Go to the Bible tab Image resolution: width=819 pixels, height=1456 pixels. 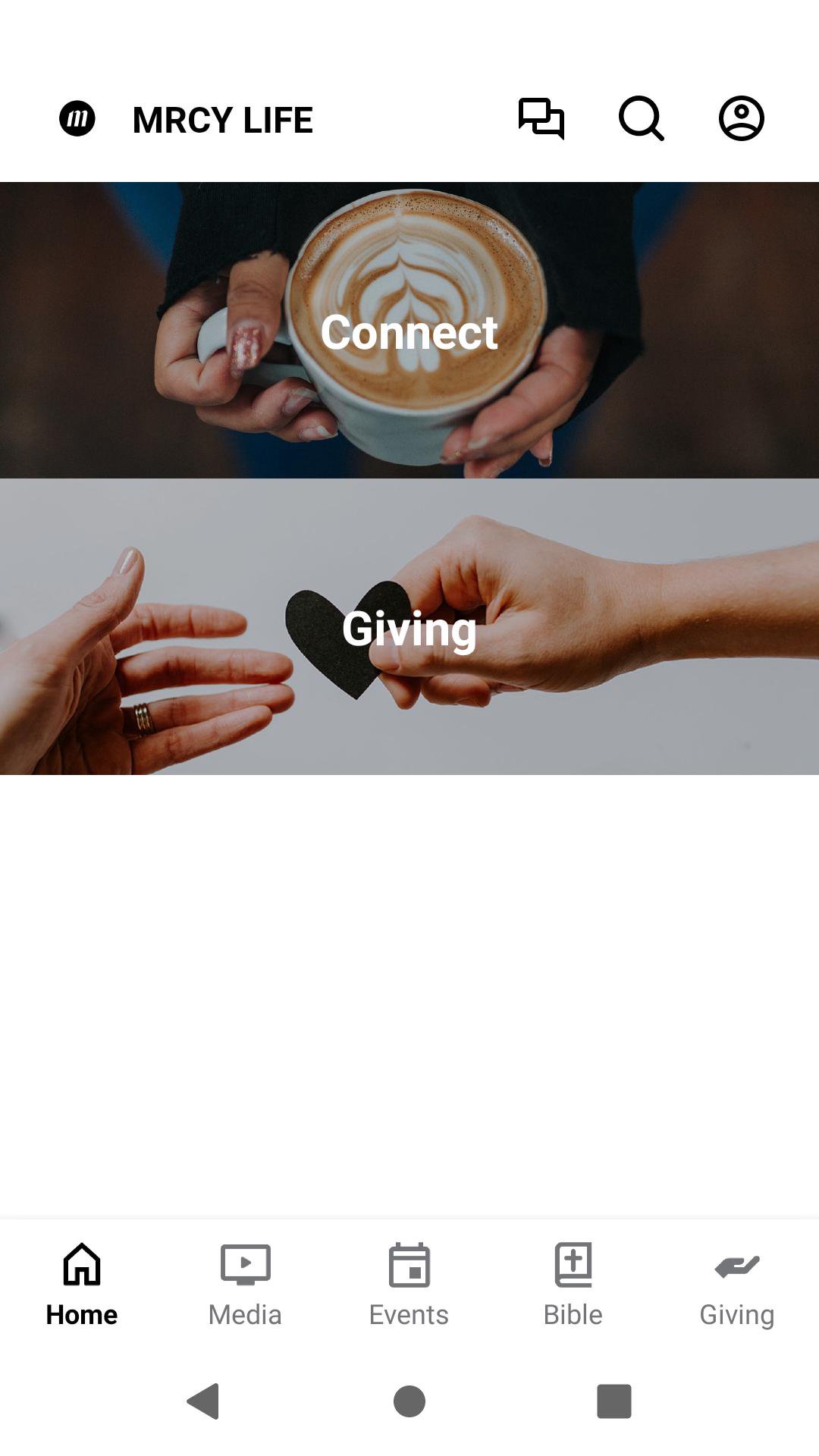tap(573, 1285)
